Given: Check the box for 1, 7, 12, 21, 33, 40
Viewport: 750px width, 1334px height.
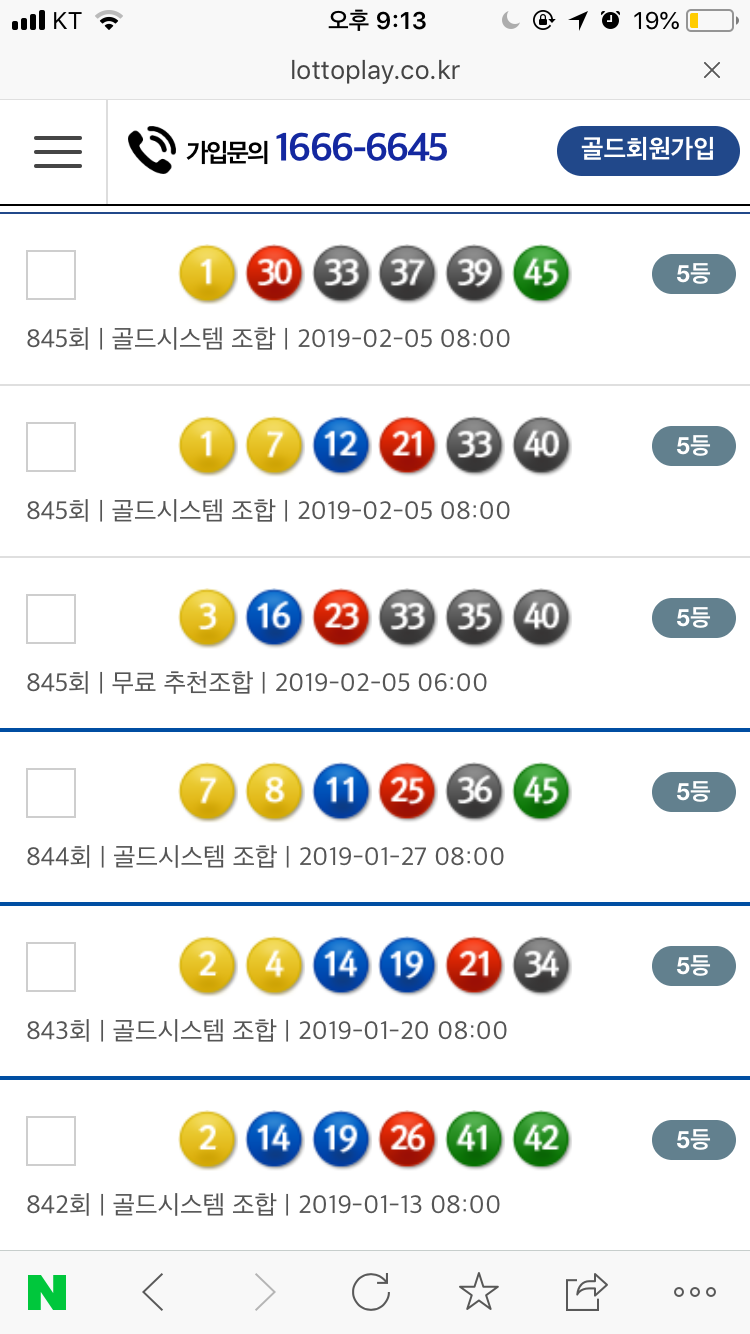Looking at the screenshot, I should 50,446.
